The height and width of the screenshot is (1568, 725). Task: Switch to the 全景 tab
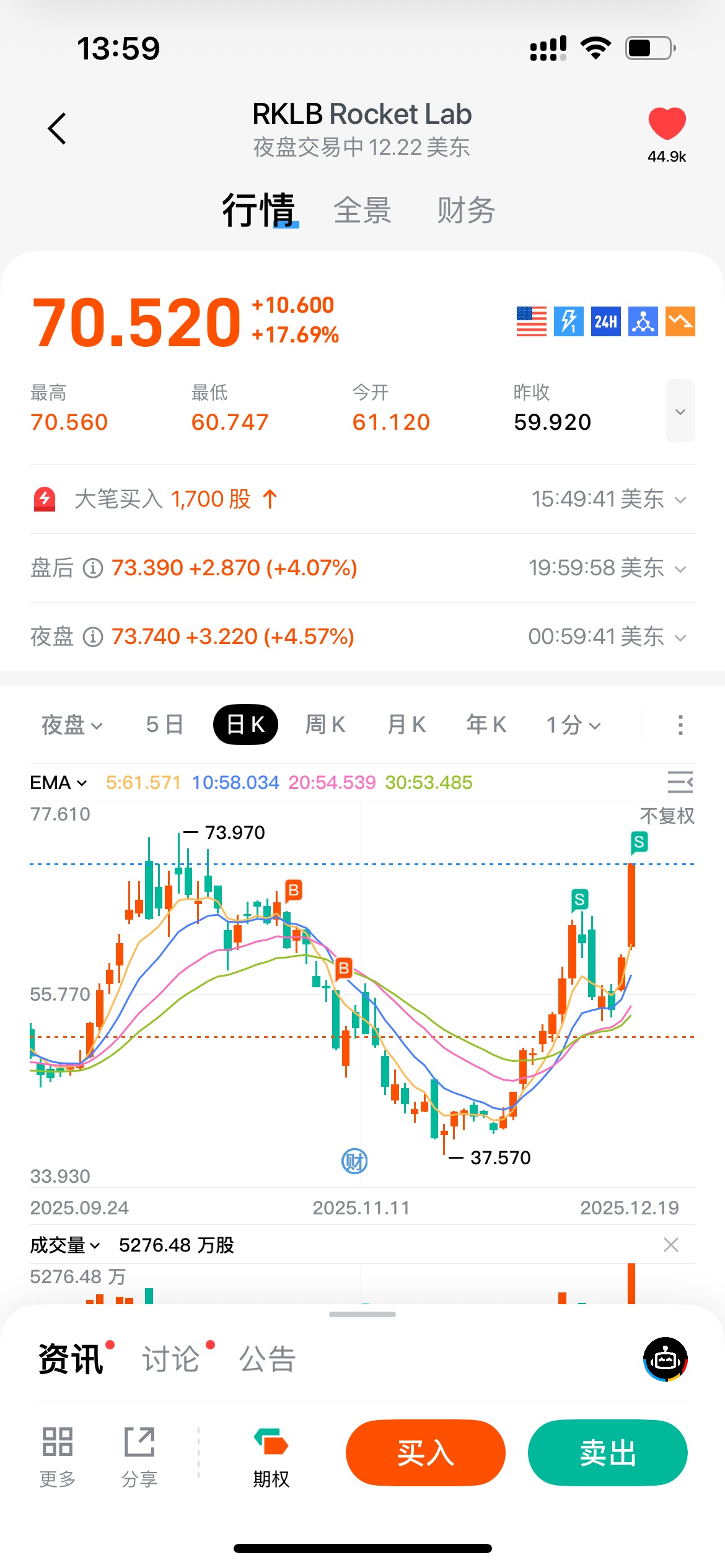tap(362, 211)
